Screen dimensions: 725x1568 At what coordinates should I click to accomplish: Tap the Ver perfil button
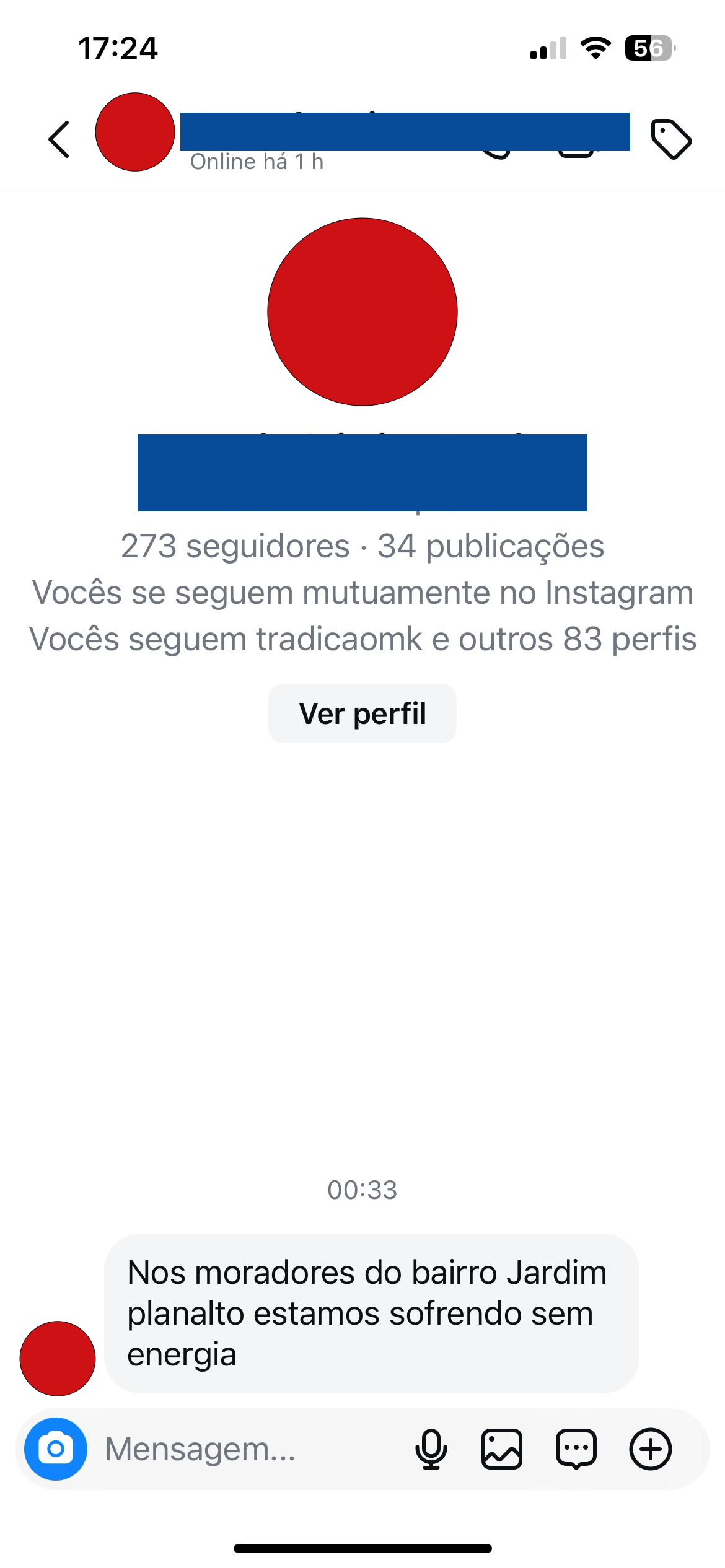(362, 713)
